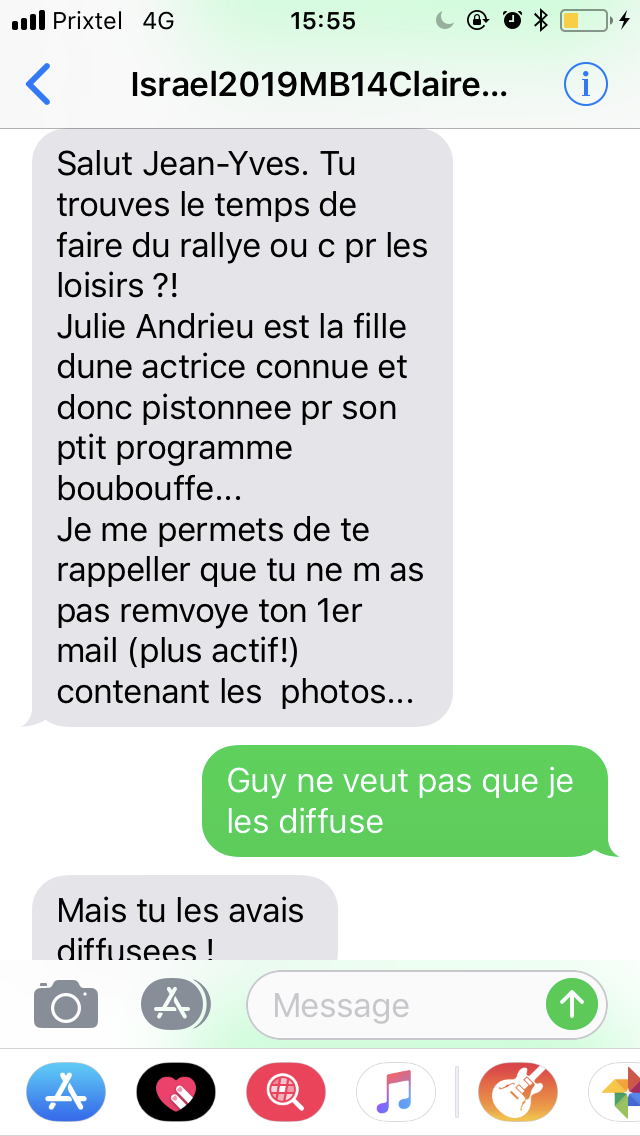This screenshot has width=640, height=1136.
Task: Toggle the iMessage apps drawer button
Action: 173,1004
